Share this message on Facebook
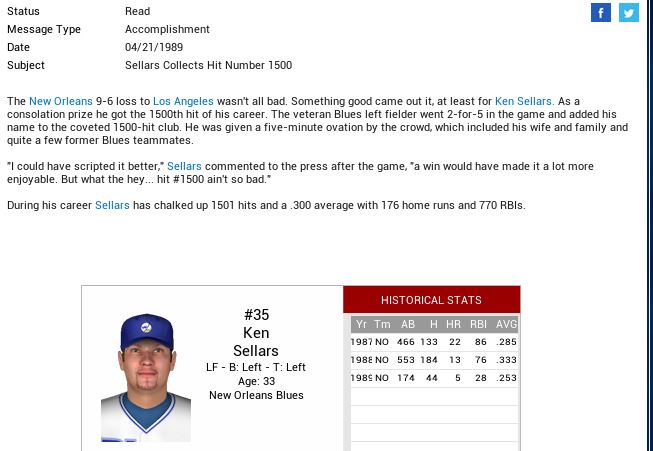 point(600,12)
